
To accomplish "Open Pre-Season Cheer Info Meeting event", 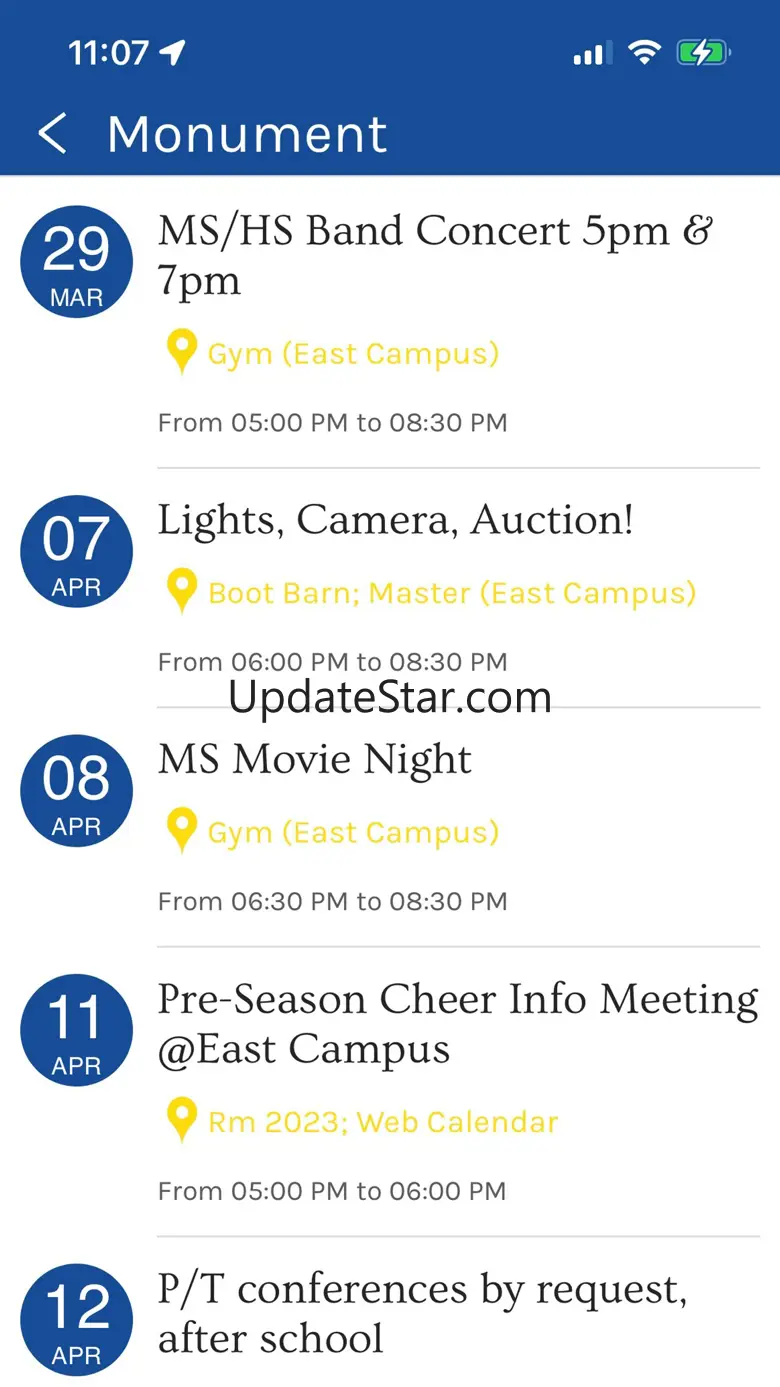I will [390, 1091].
